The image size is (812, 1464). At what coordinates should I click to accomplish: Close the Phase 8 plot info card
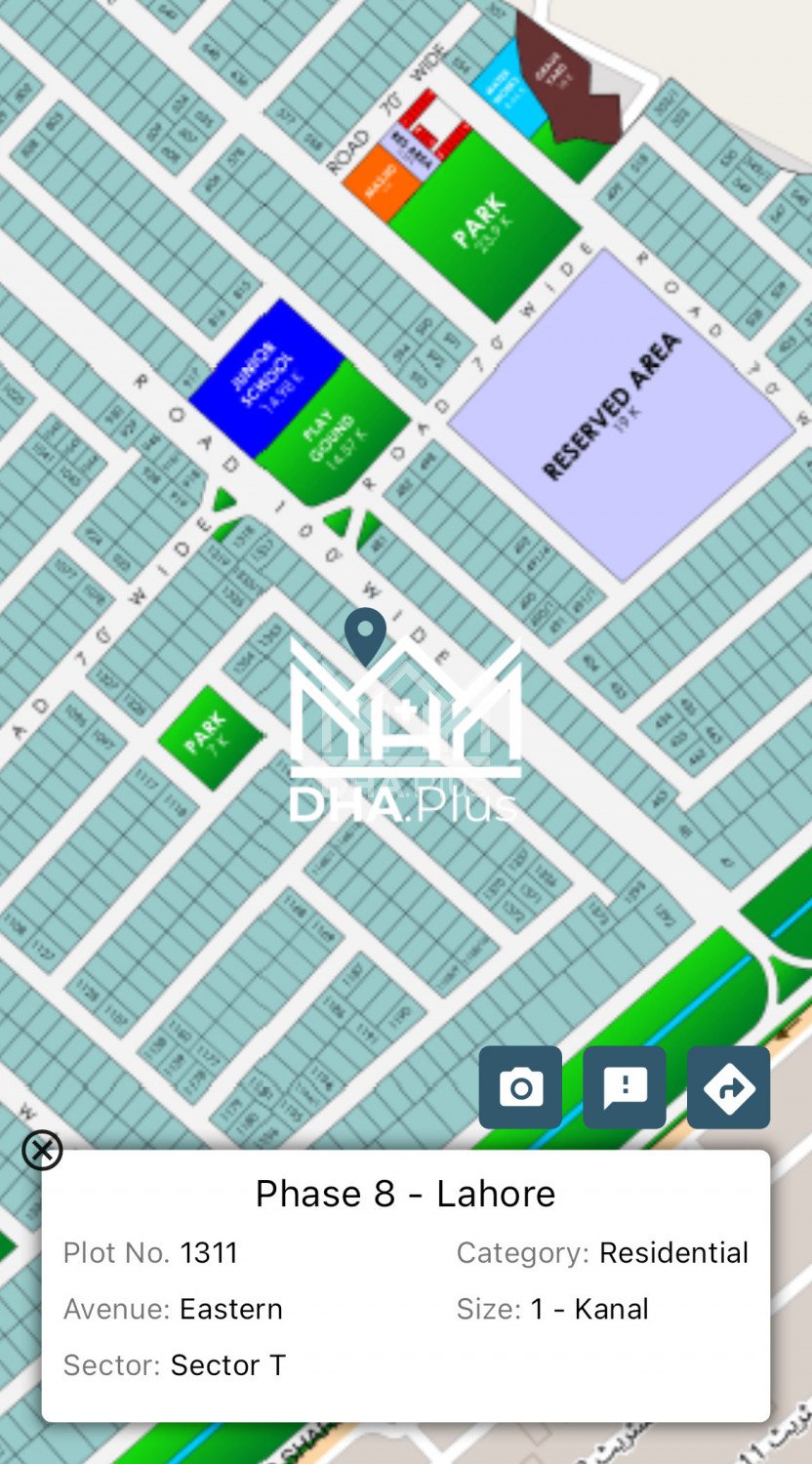tap(42, 1151)
